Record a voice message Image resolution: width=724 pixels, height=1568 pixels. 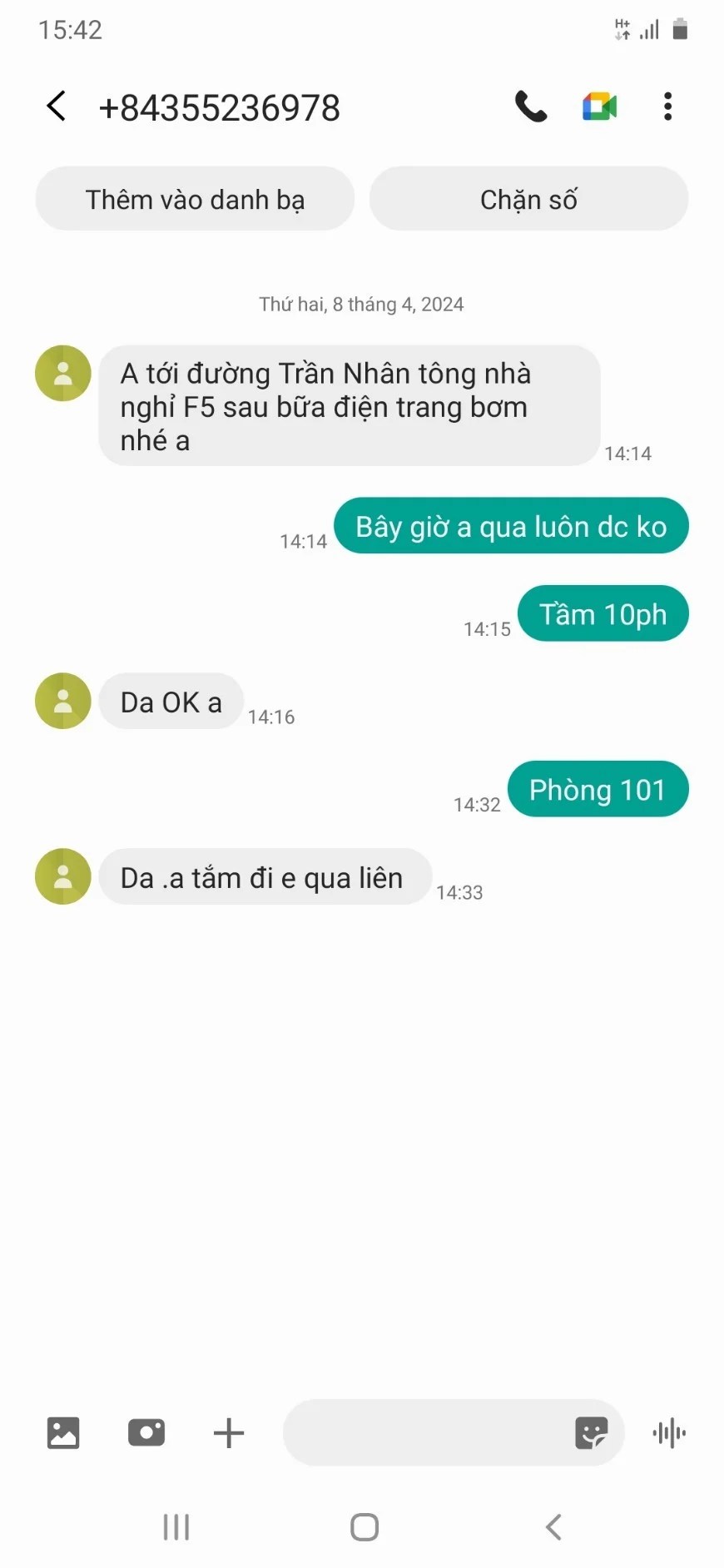669,1433
